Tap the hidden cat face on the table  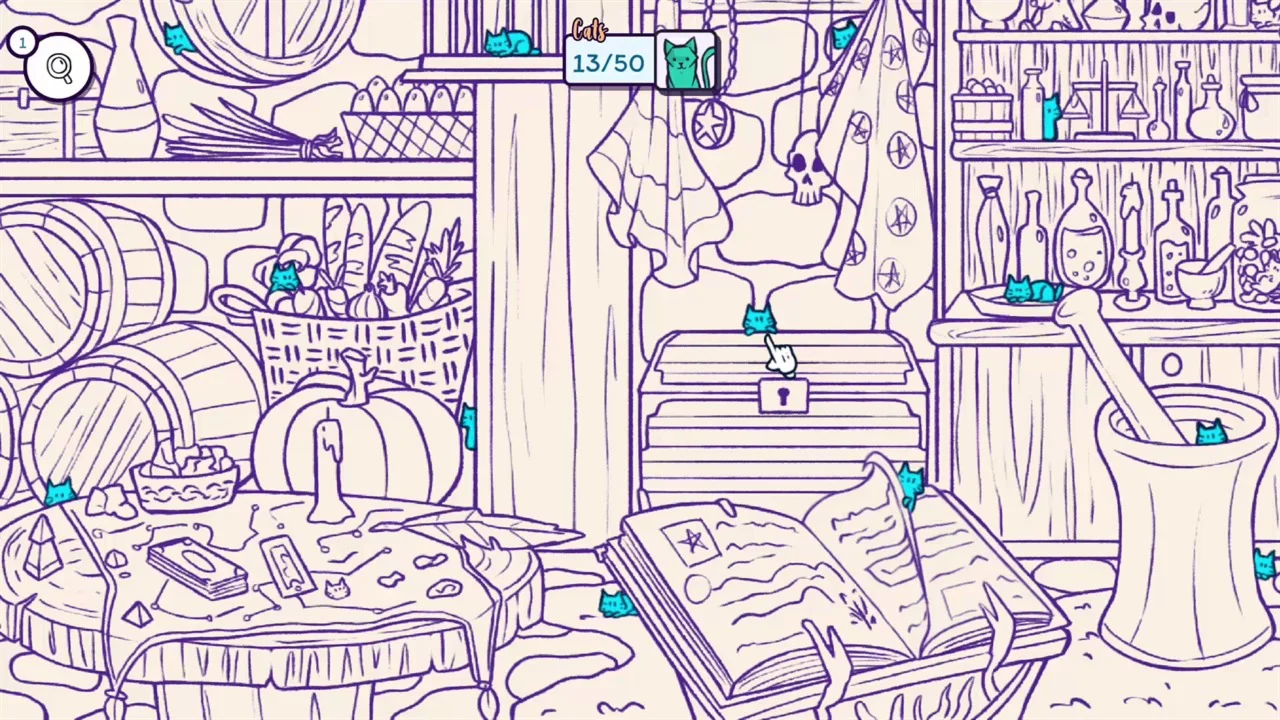click(337, 589)
